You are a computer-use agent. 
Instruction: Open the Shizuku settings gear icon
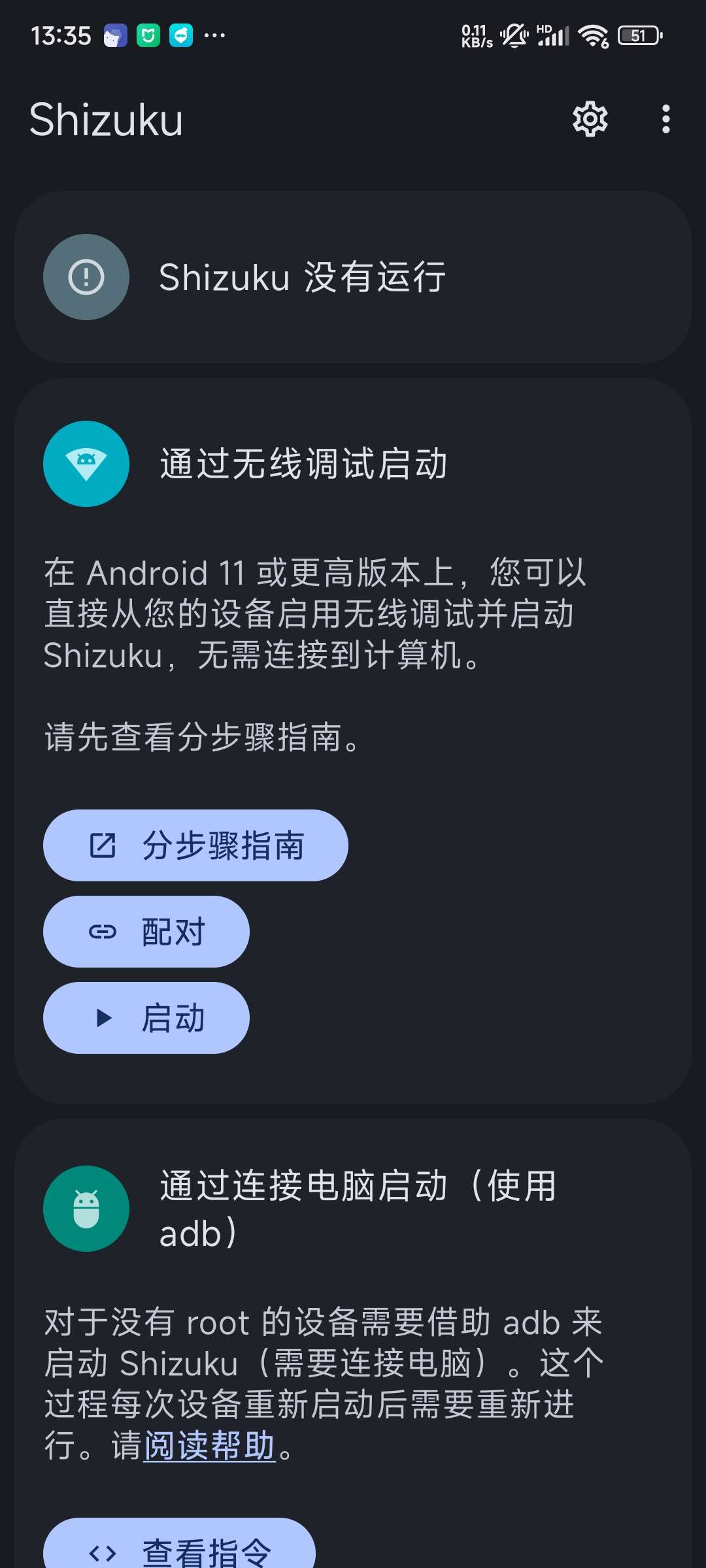pos(590,119)
